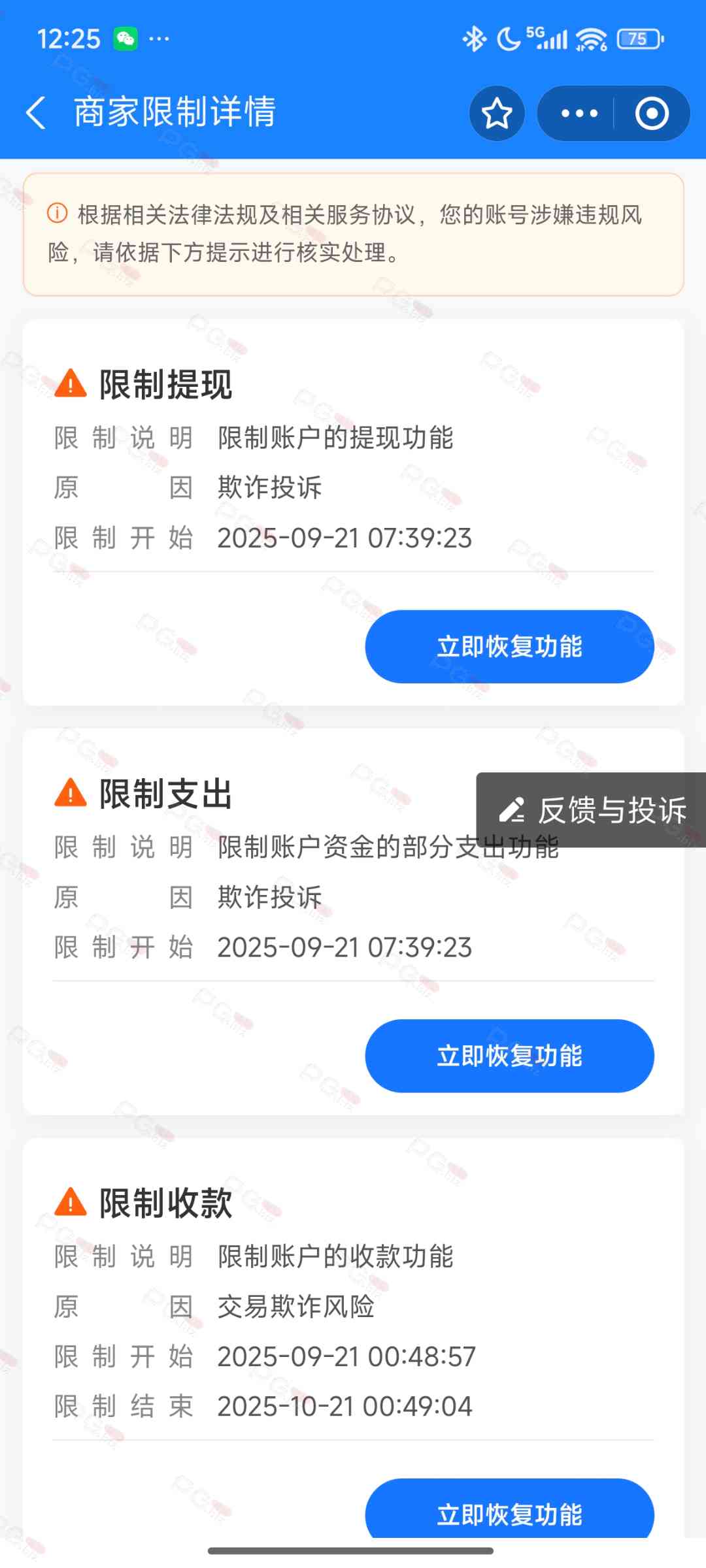Viewport: 706px width, 1568px height.
Task: Tap 立即恢复功能 under 限制收款
Action: (x=509, y=1513)
